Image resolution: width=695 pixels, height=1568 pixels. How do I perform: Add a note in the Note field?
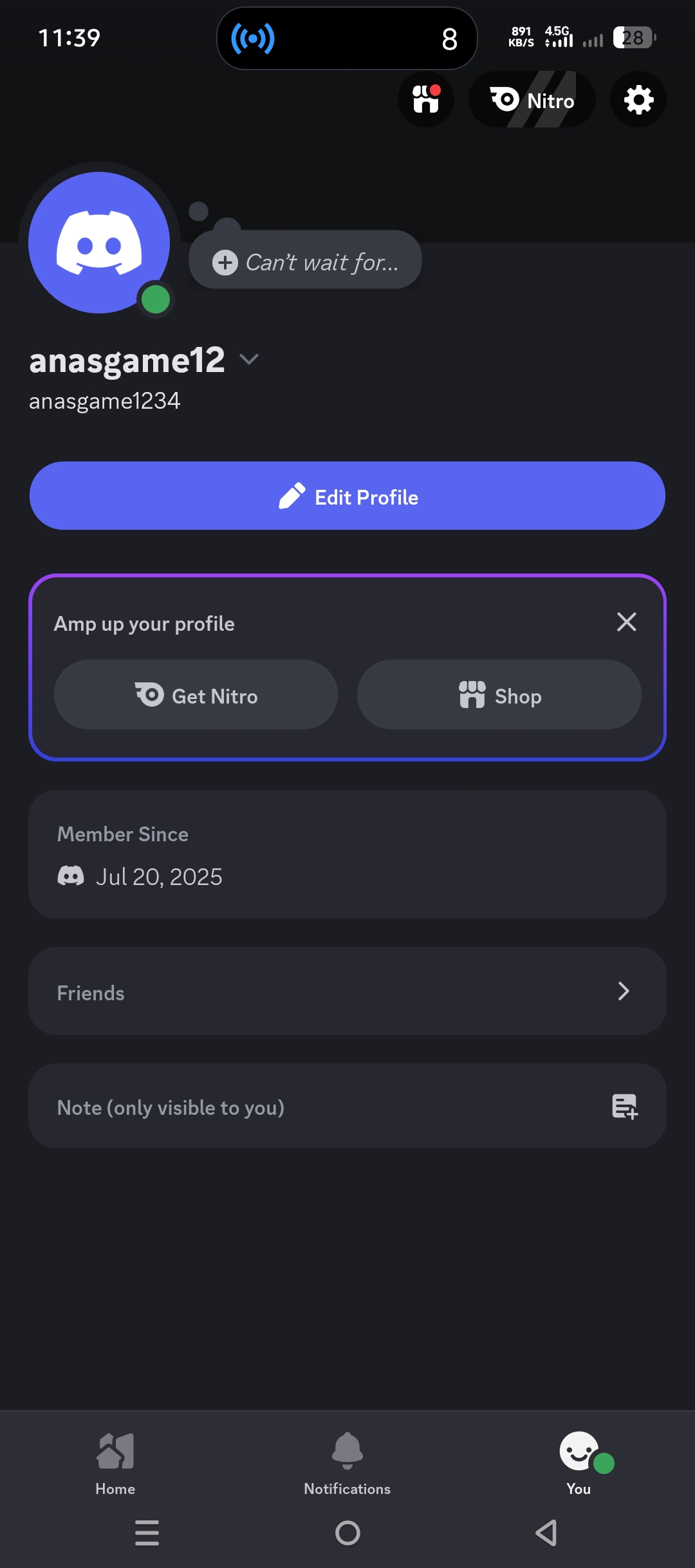pos(347,1106)
